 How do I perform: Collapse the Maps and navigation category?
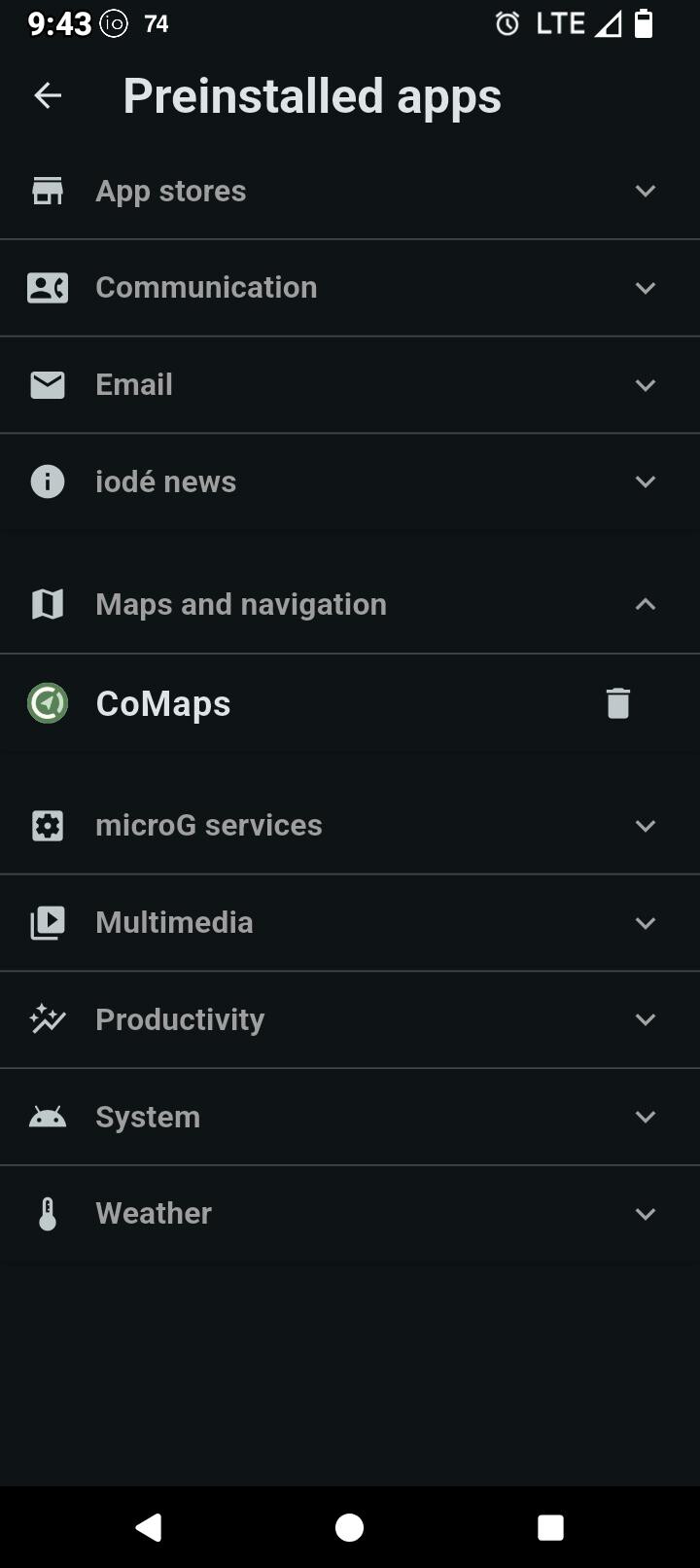point(645,604)
